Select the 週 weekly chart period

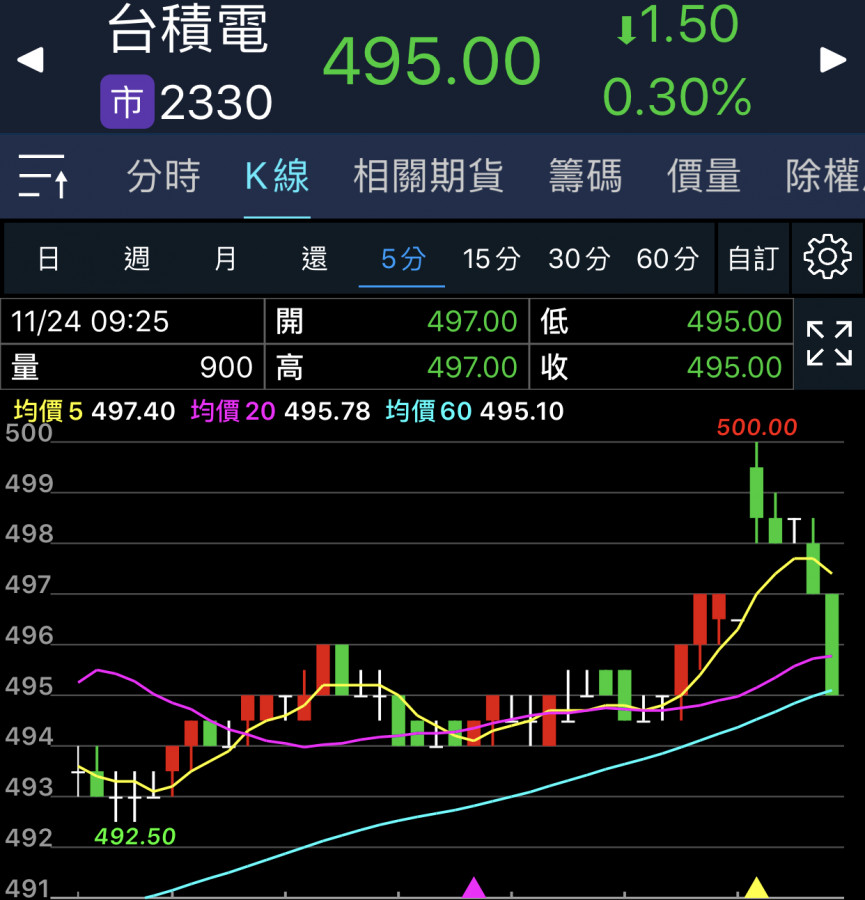click(137, 259)
